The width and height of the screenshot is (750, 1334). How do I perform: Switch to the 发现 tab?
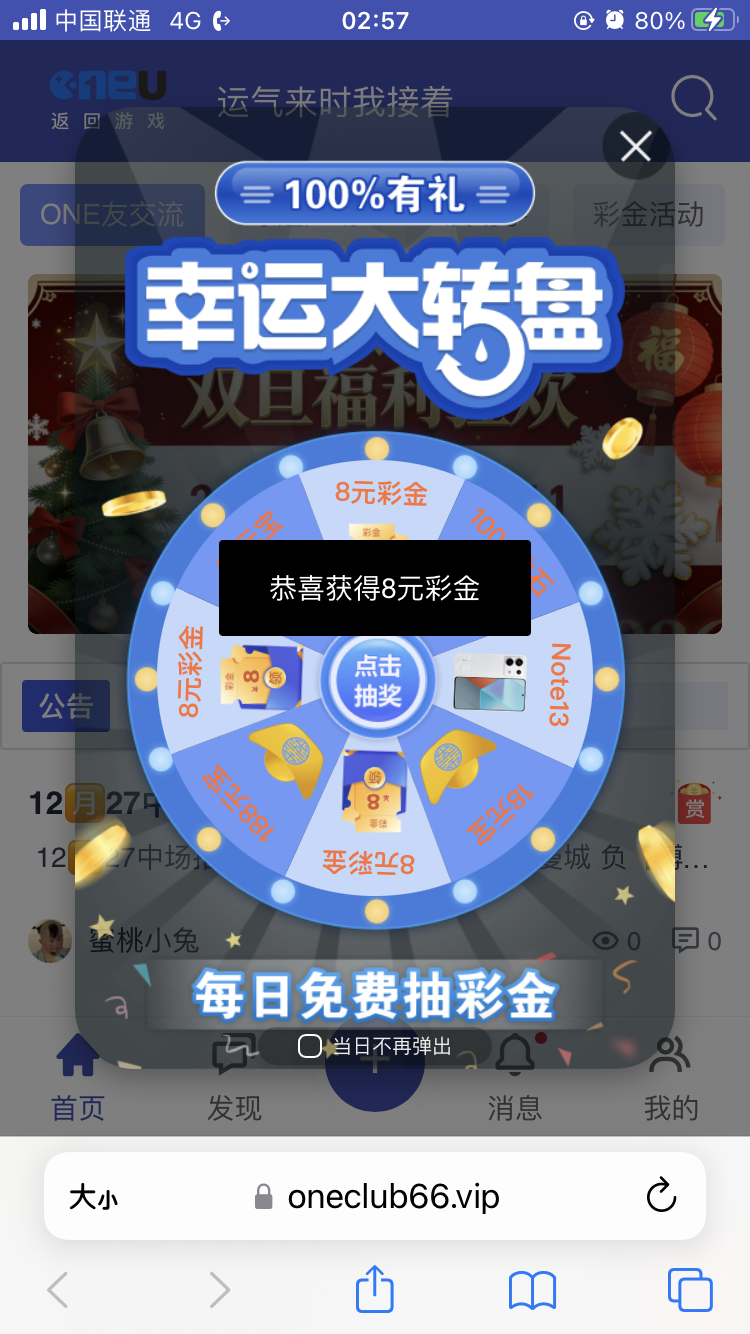coord(234,1078)
